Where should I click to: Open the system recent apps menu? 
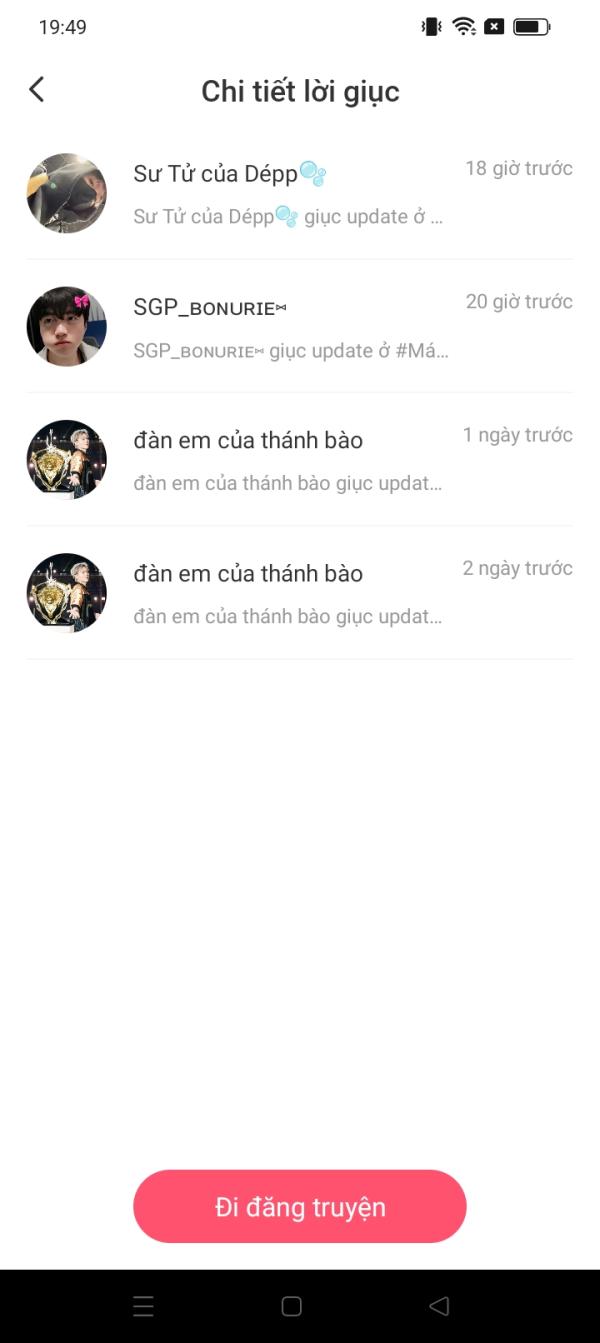pos(144,1306)
